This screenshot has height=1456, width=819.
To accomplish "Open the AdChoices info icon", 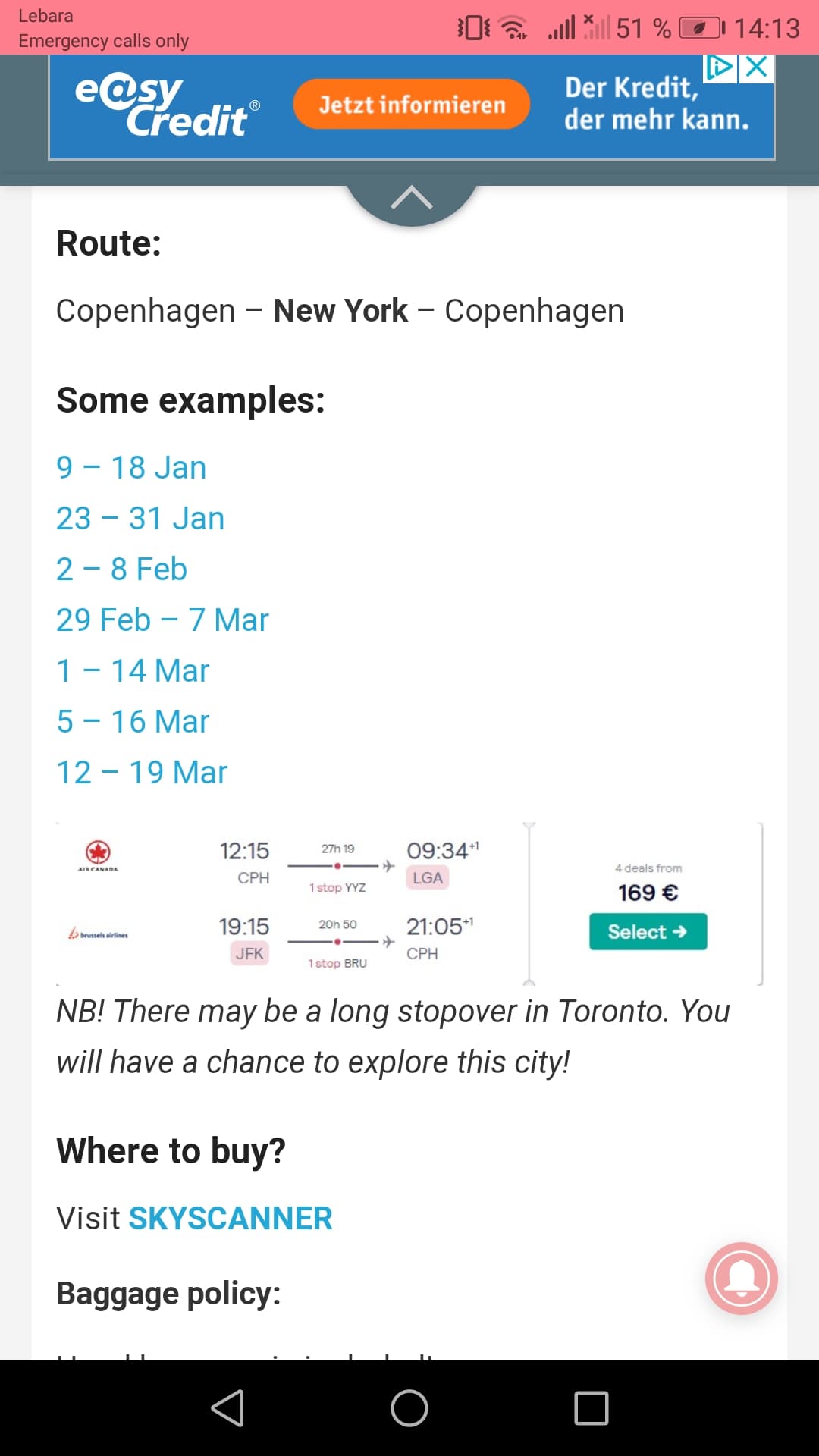I will coord(719,67).
